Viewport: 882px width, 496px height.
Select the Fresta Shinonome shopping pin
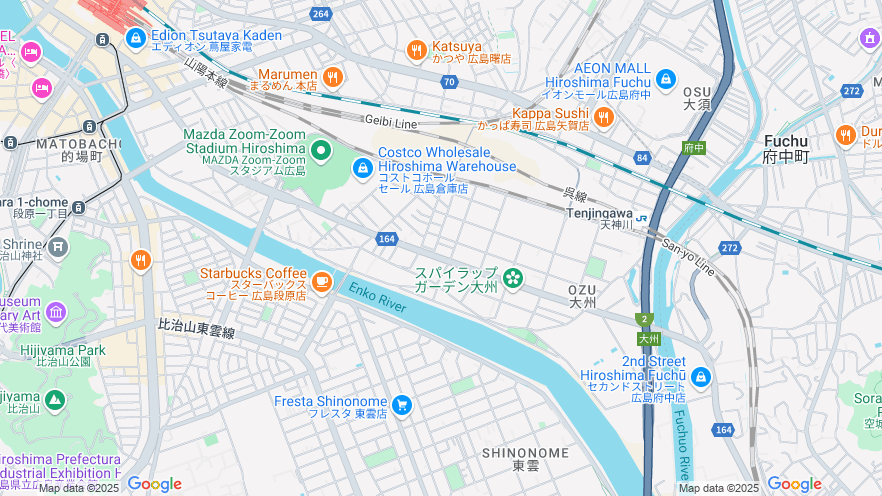[x=402, y=404]
